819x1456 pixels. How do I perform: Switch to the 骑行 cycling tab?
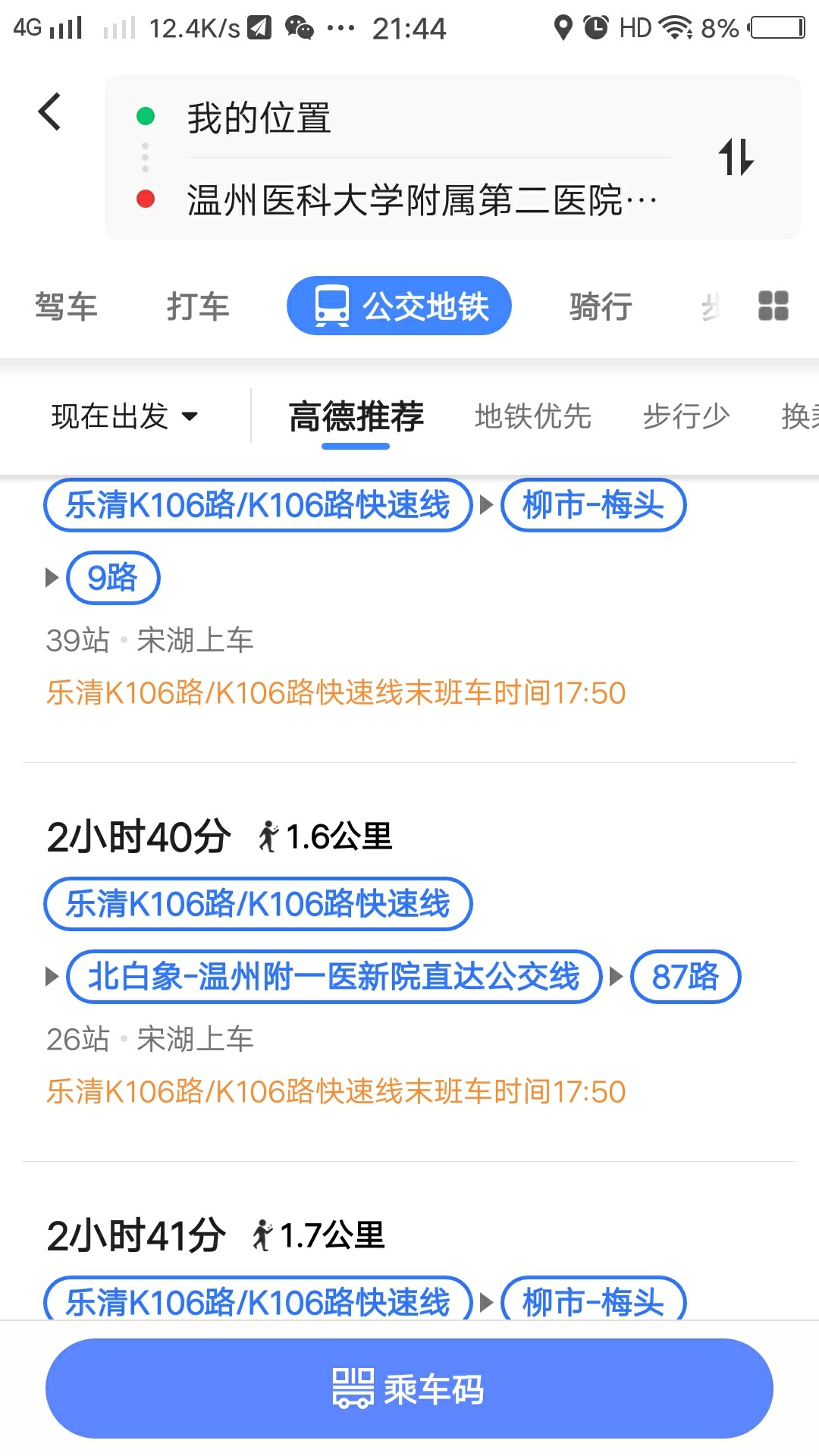tap(601, 306)
